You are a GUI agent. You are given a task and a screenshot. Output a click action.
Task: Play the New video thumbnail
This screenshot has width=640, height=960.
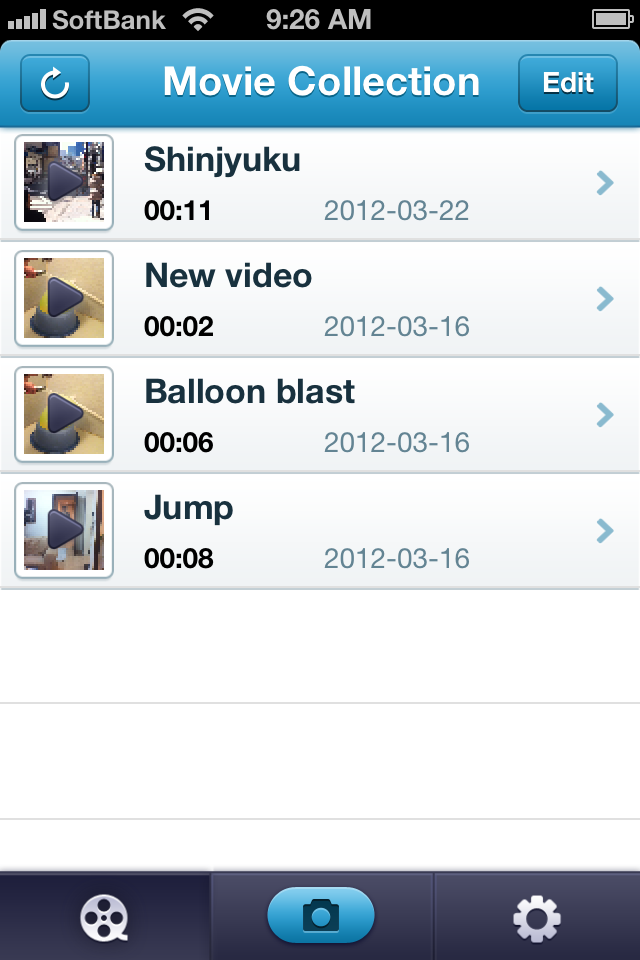[64, 298]
